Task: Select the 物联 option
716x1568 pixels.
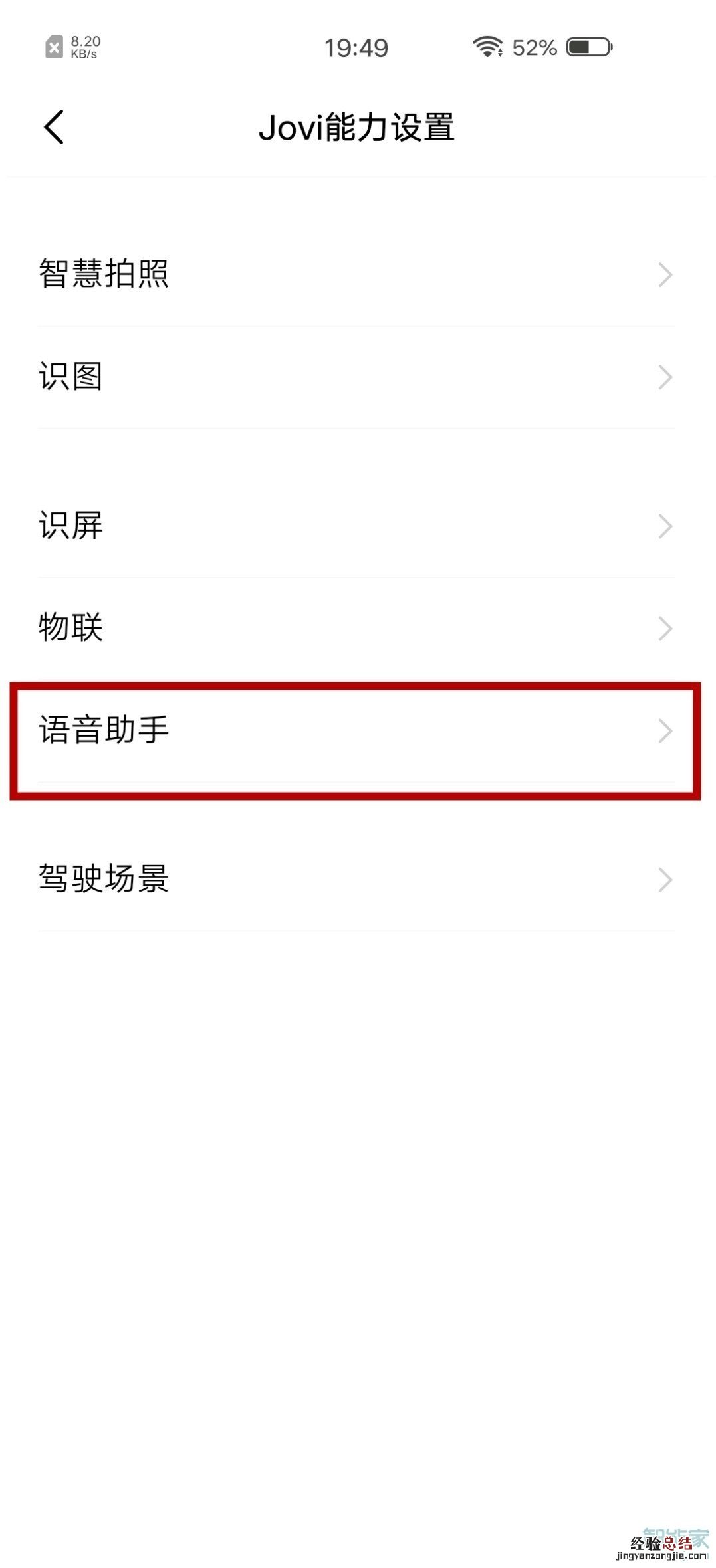Action: pos(356,628)
